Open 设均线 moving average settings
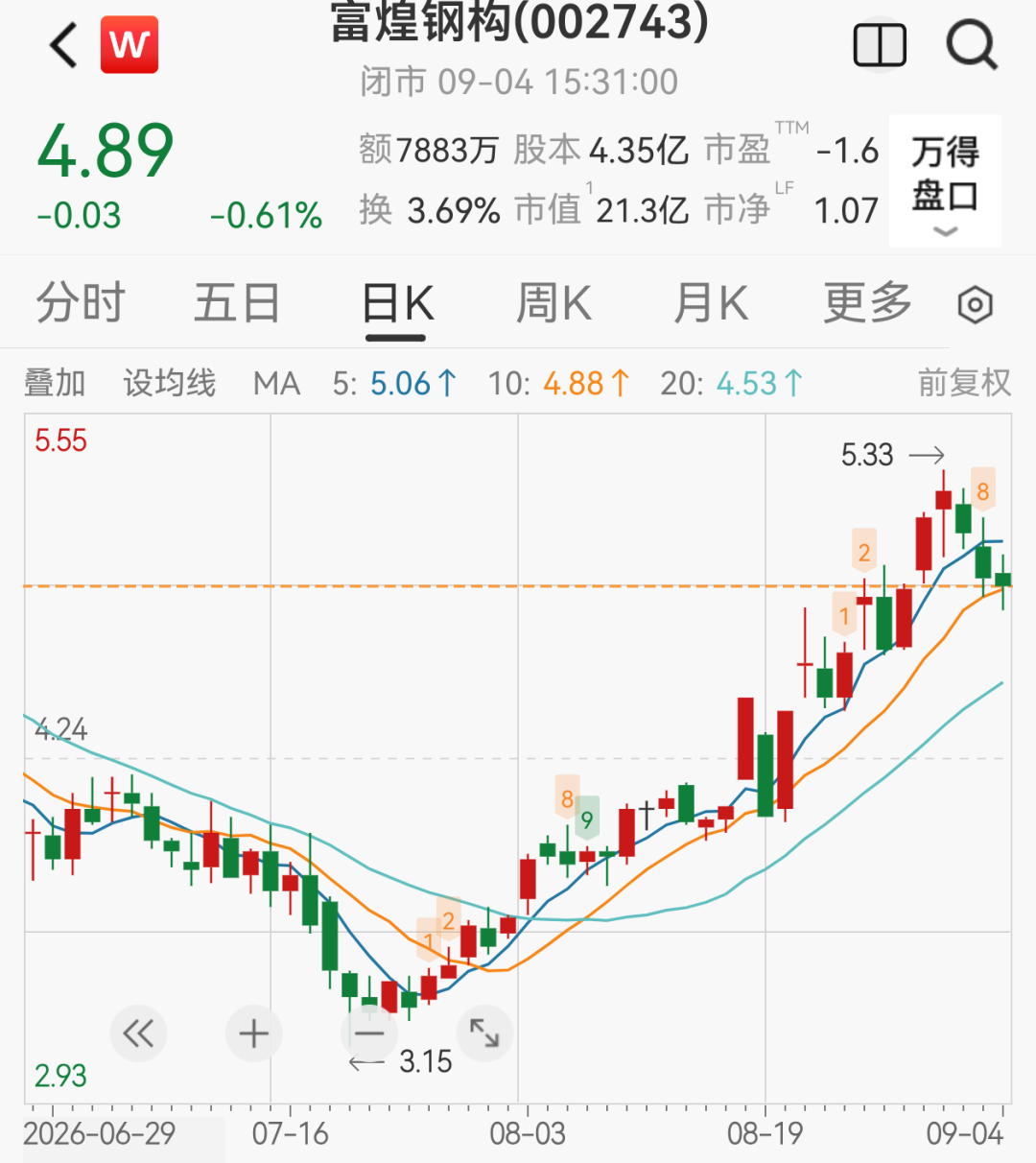The height and width of the screenshot is (1163, 1036). pyautogui.click(x=169, y=383)
